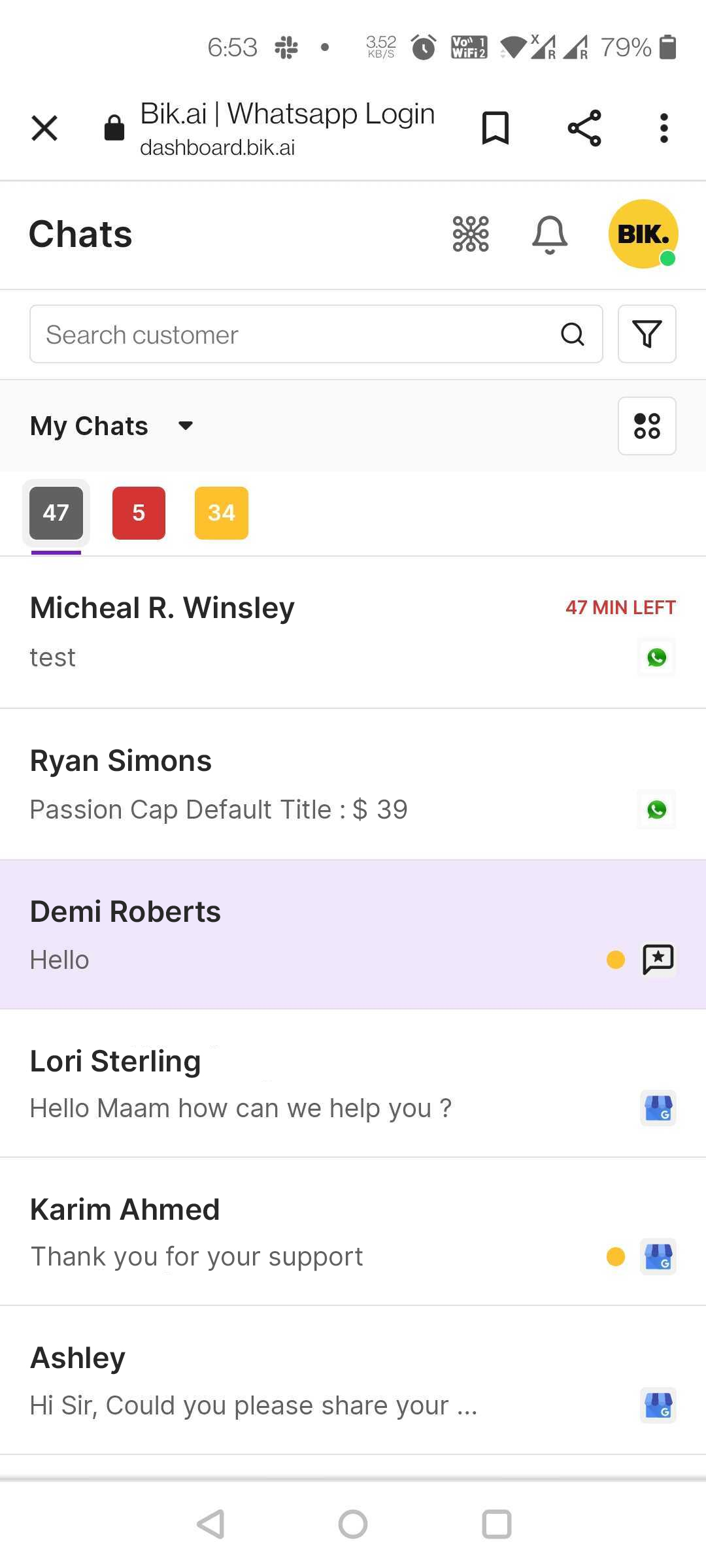This screenshot has width=706, height=1568.
Task: Click the starred chat icon on Demi Roberts
Action: [x=657, y=959]
